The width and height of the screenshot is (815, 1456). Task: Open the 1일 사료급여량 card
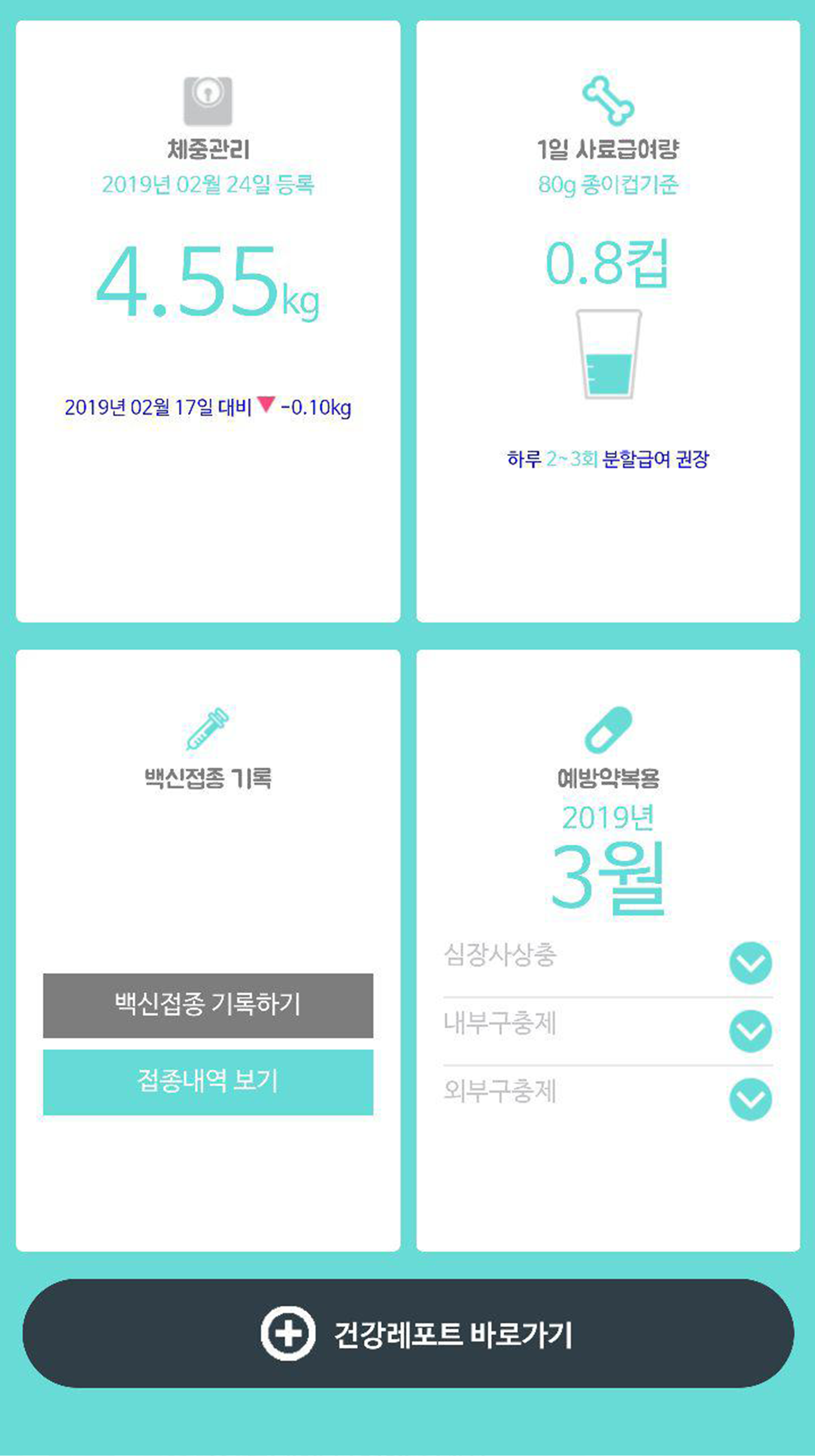click(607, 282)
